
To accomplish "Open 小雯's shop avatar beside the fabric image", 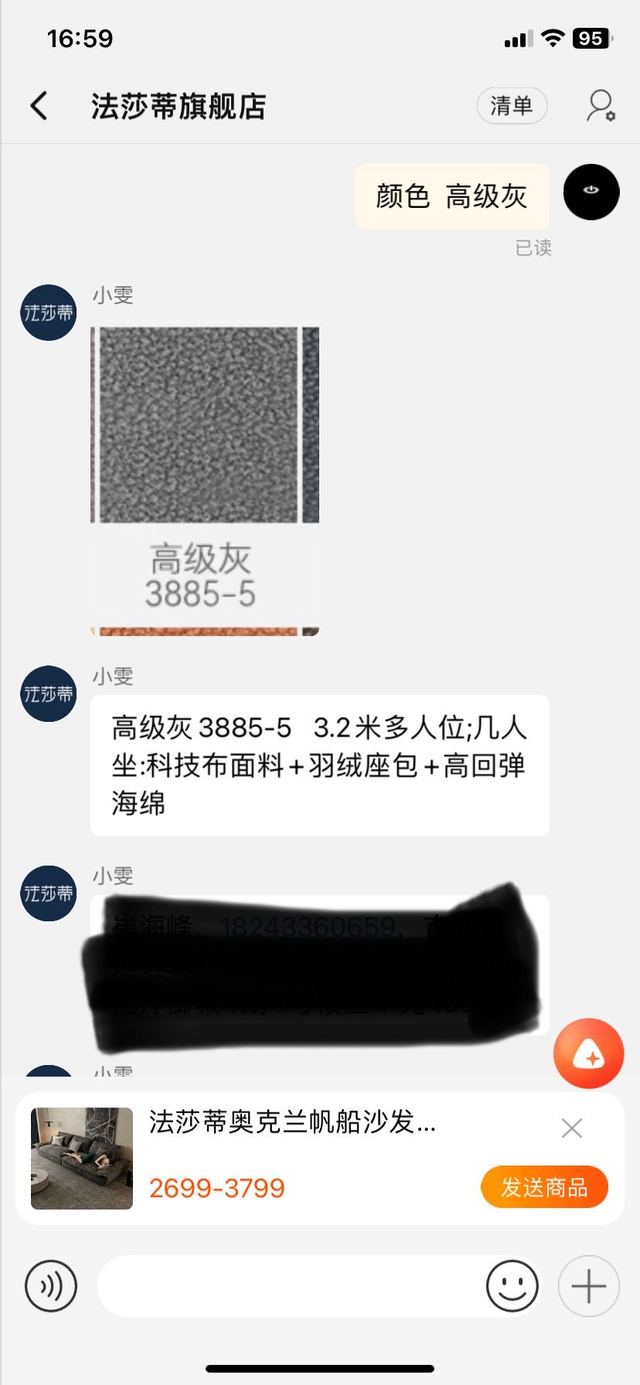I will click(49, 313).
